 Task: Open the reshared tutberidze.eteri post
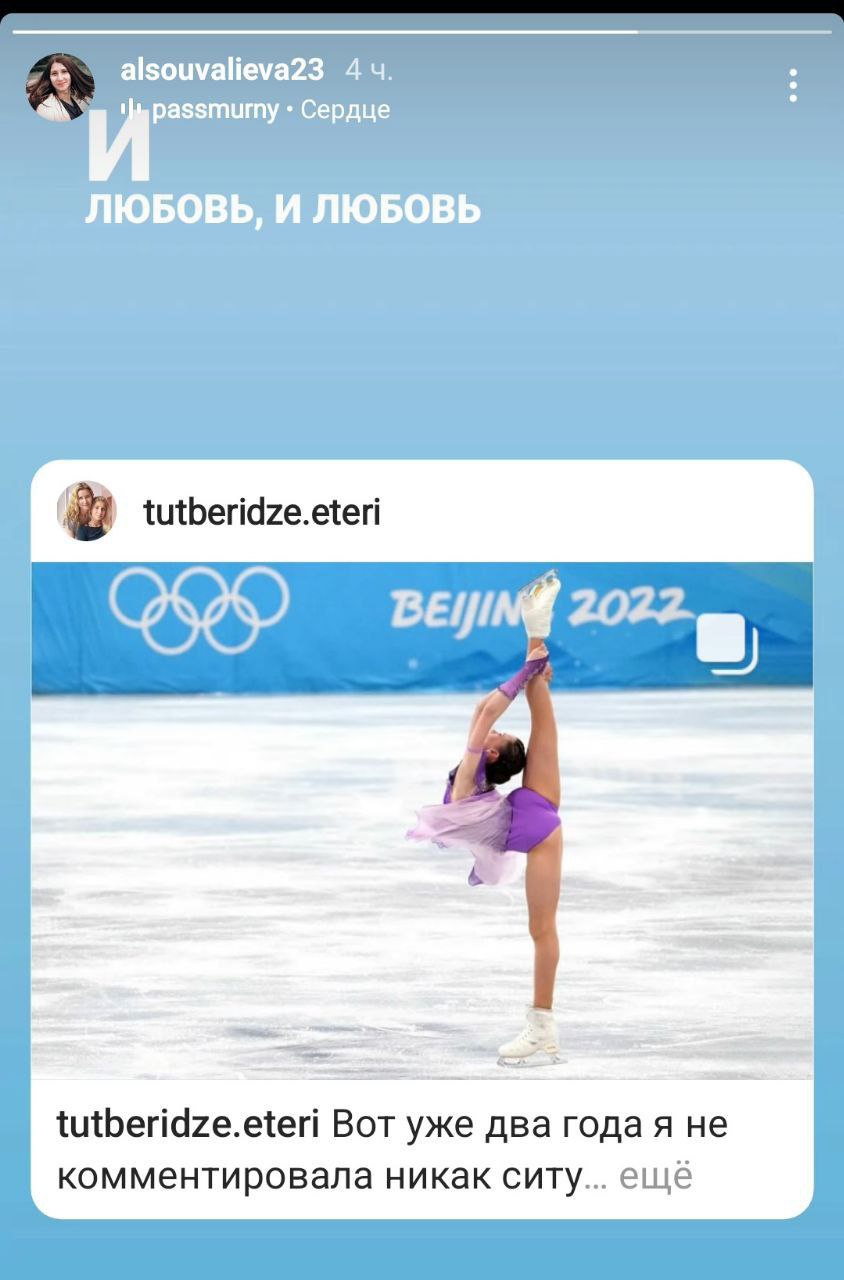point(421,820)
